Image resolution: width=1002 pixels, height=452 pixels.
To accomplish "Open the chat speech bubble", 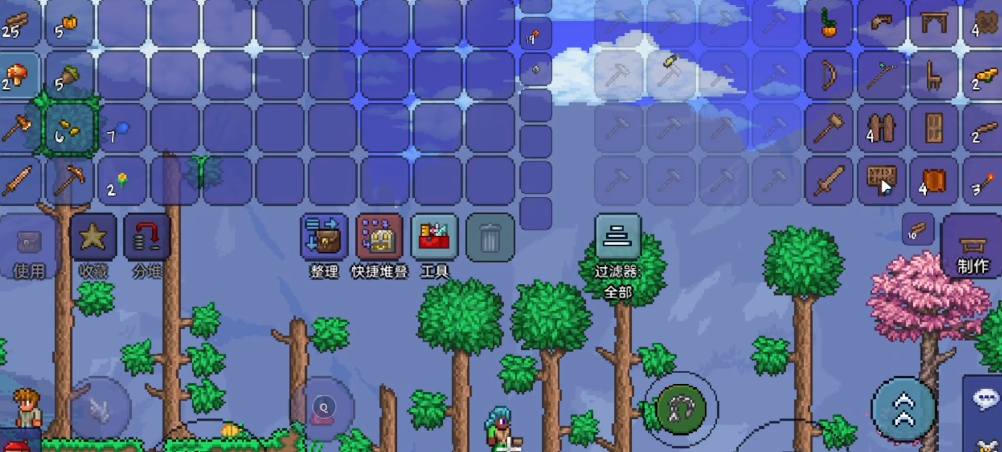I will coord(984,399).
